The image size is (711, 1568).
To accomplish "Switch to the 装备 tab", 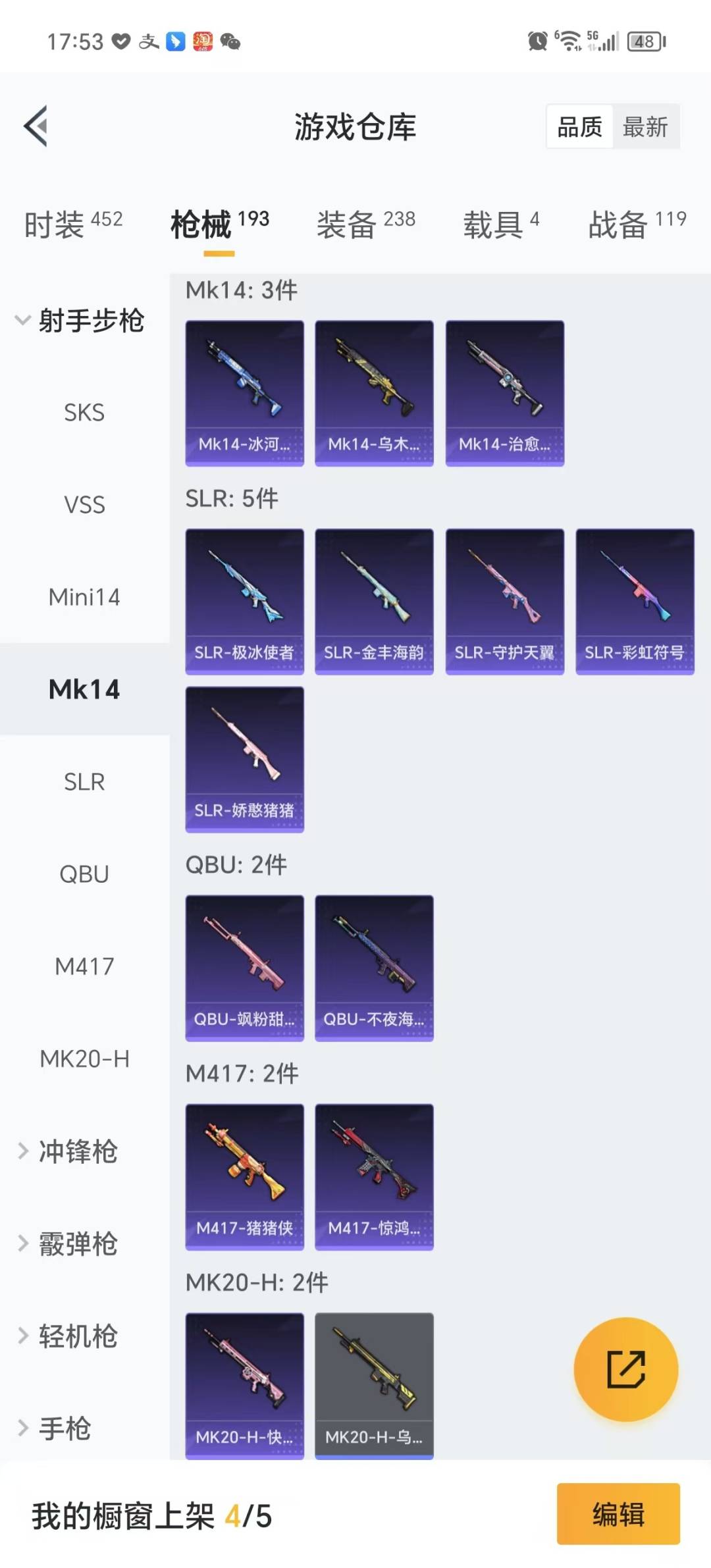I will (365, 224).
